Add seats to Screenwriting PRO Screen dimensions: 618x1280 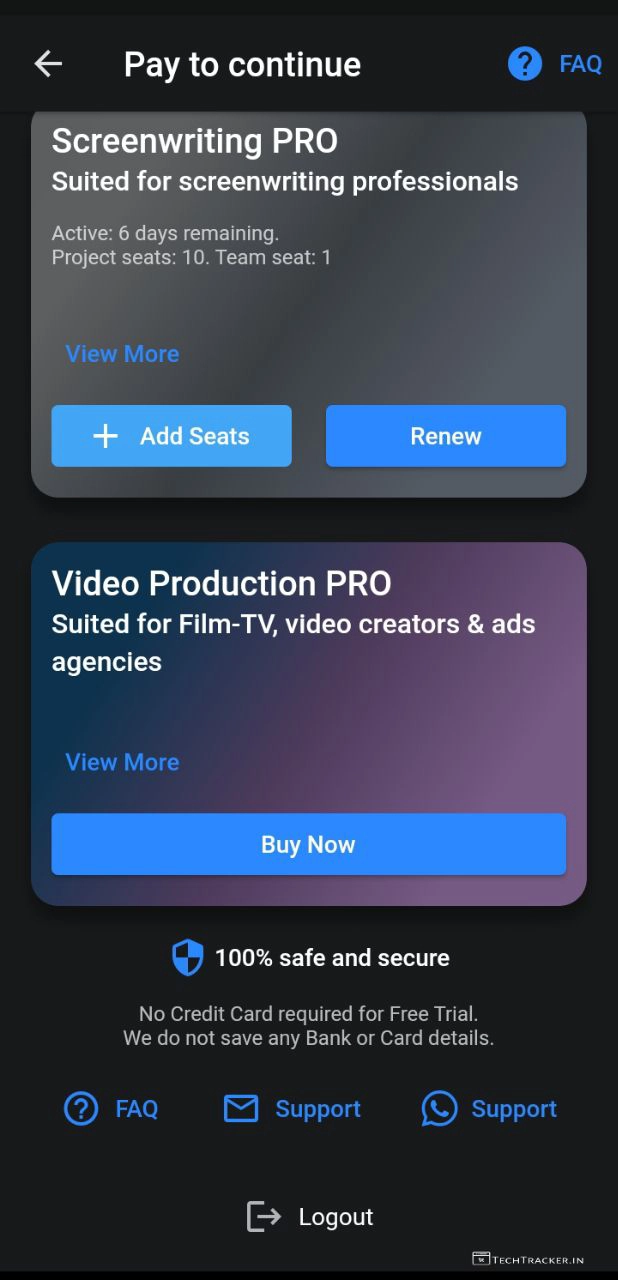pos(171,436)
